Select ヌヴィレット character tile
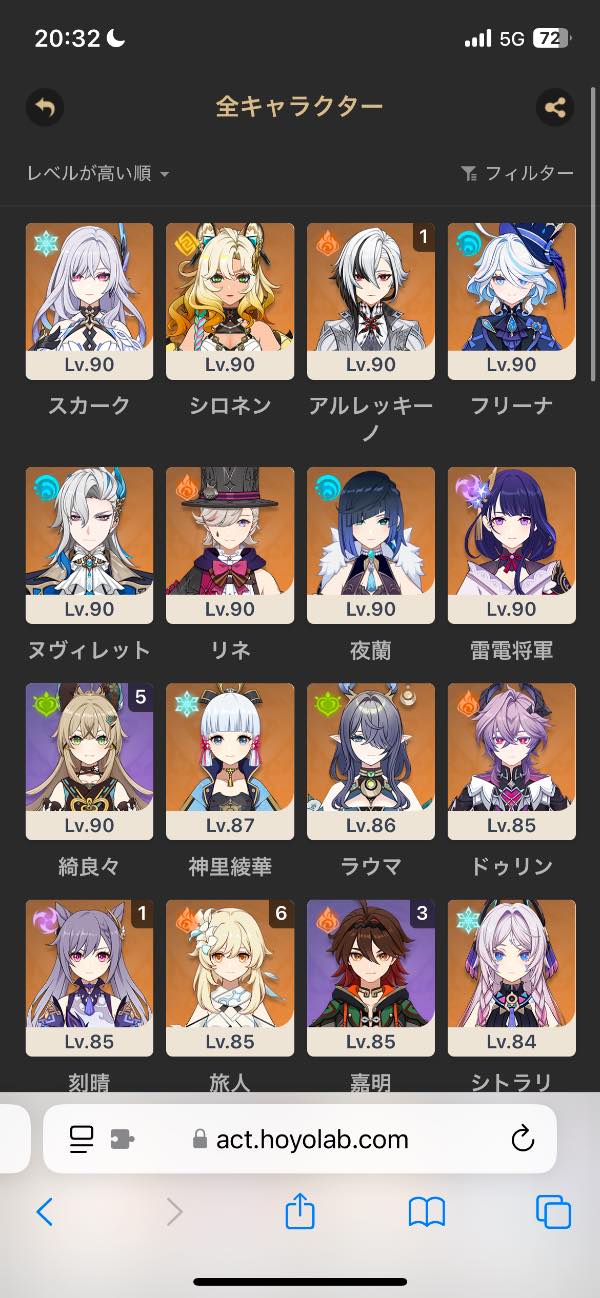 tap(90, 545)
